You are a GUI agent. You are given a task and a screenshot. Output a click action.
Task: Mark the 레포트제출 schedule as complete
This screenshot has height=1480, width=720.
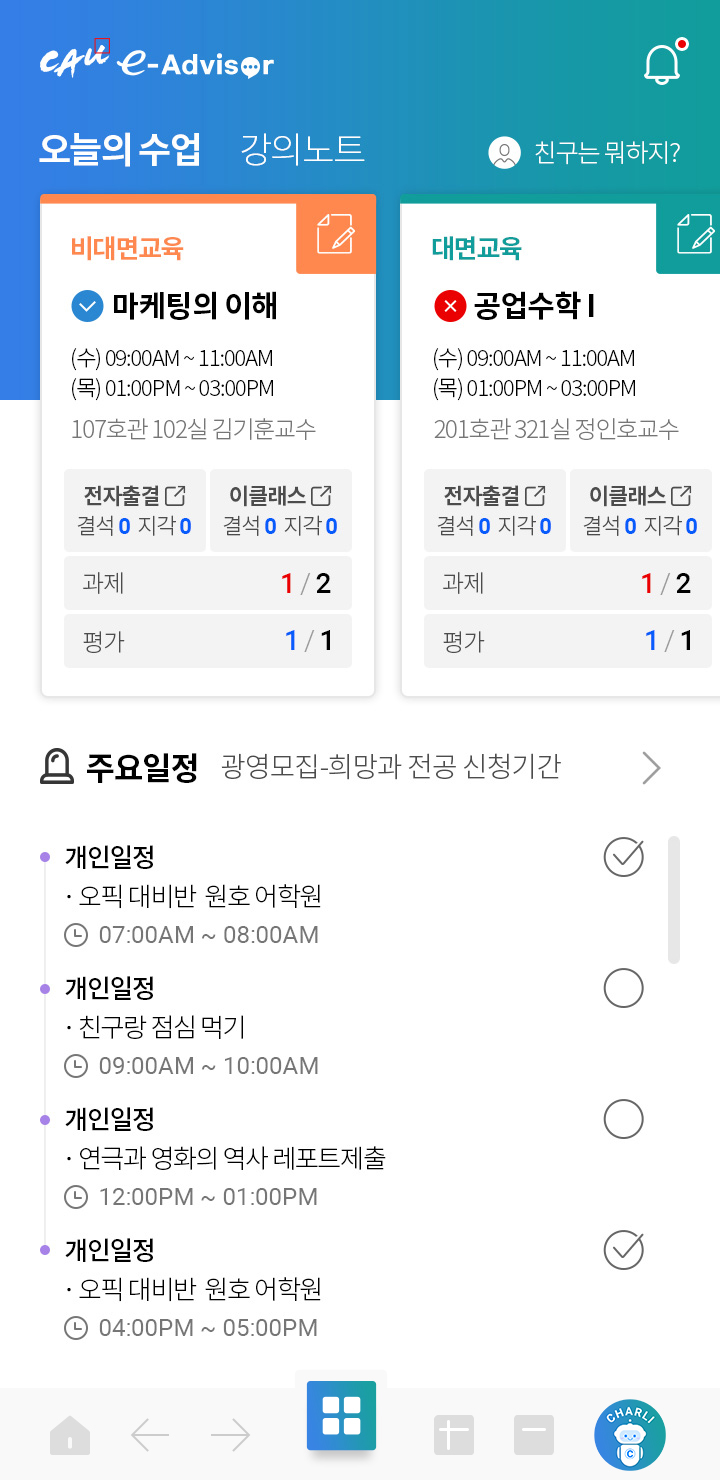pyautogui.click(x=623, y=1119)
